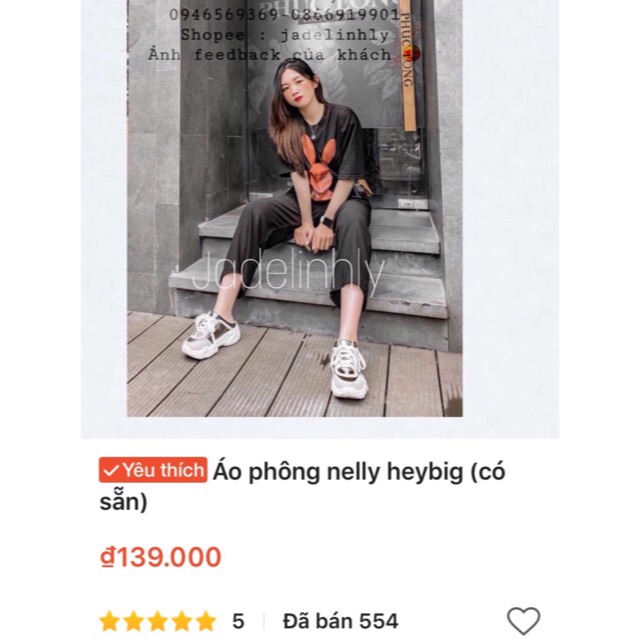Viewport: 640px width, 640px height.
Task: Open the product photo of the nelly heybig shirt
Action: pos(295,208)
